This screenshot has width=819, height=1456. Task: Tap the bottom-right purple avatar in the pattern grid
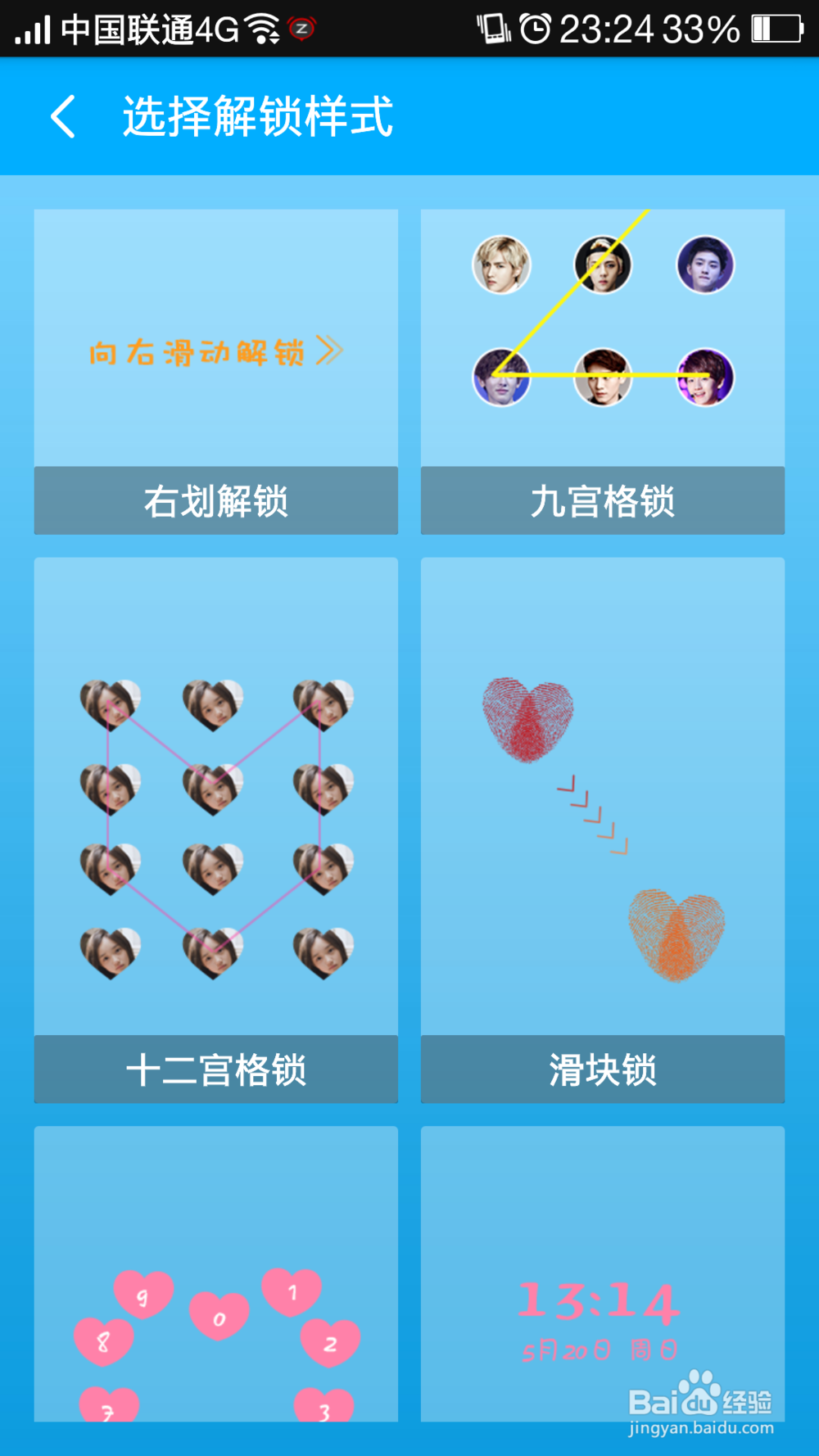pos(706,377)
